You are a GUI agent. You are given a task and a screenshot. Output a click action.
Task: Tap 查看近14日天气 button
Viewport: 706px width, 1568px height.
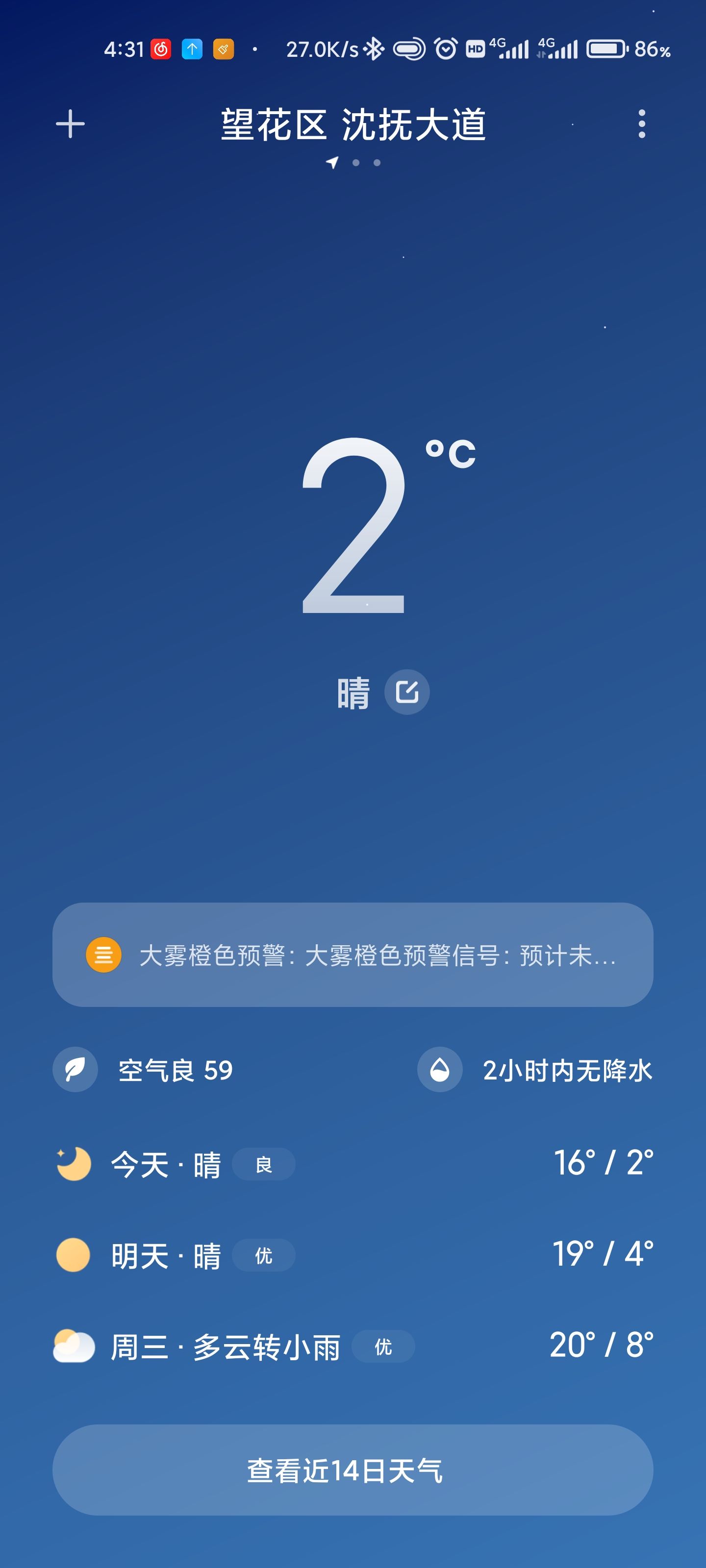click(x=353, y=1470)
